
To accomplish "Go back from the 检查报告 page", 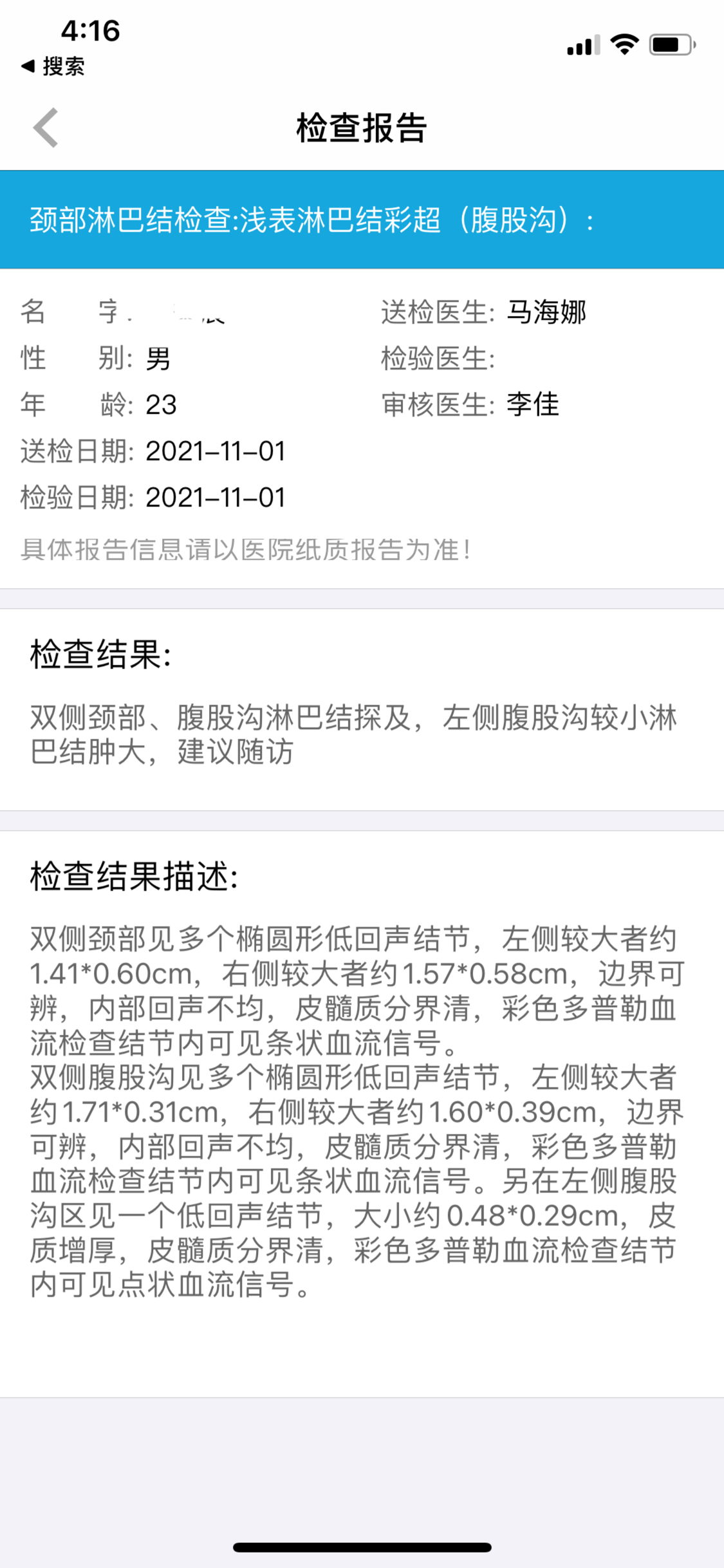I will 46,127.
